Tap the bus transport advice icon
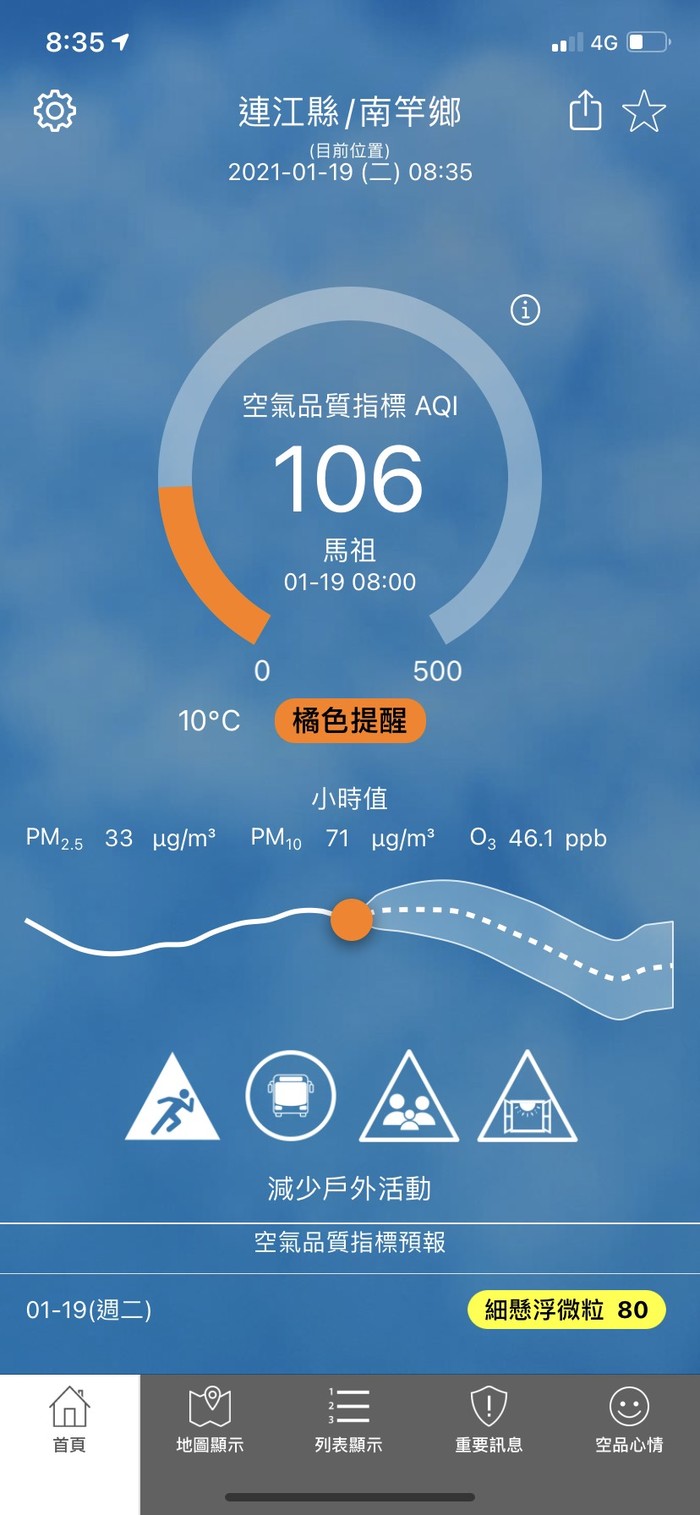The image size is (700, 1515). (x=291, y=1096)
